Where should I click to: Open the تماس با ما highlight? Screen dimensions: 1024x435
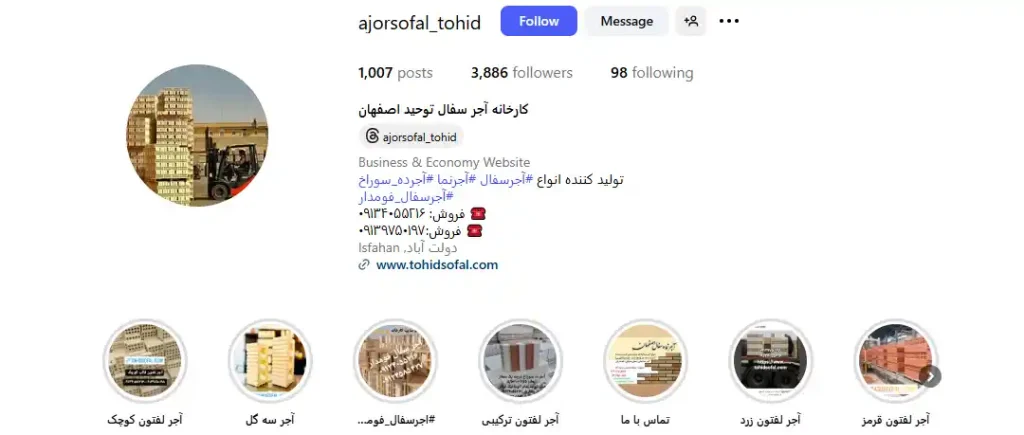645,360
